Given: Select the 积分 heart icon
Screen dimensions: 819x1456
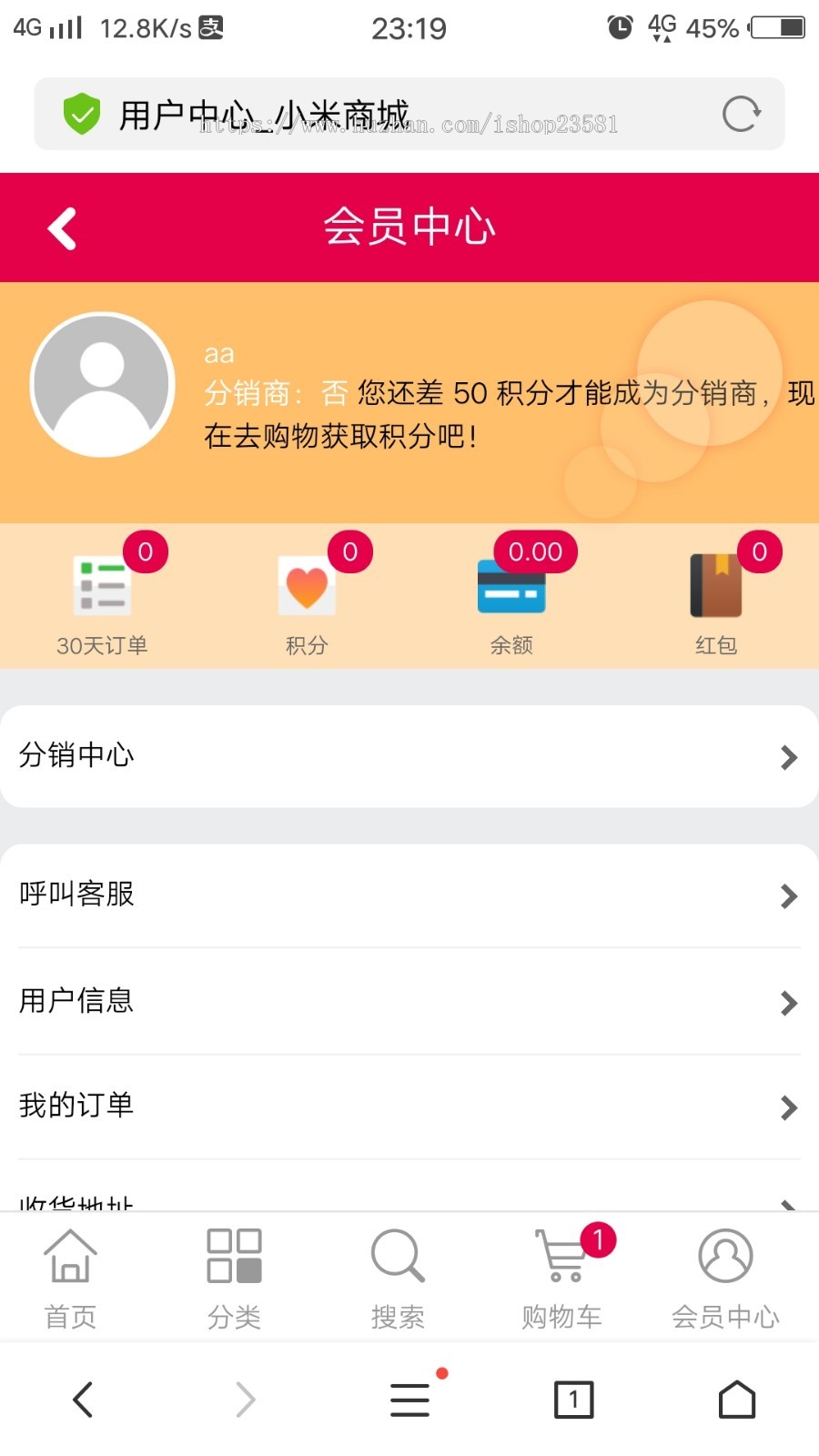Looking at the screenshot, I should click(x=307, y=585).
